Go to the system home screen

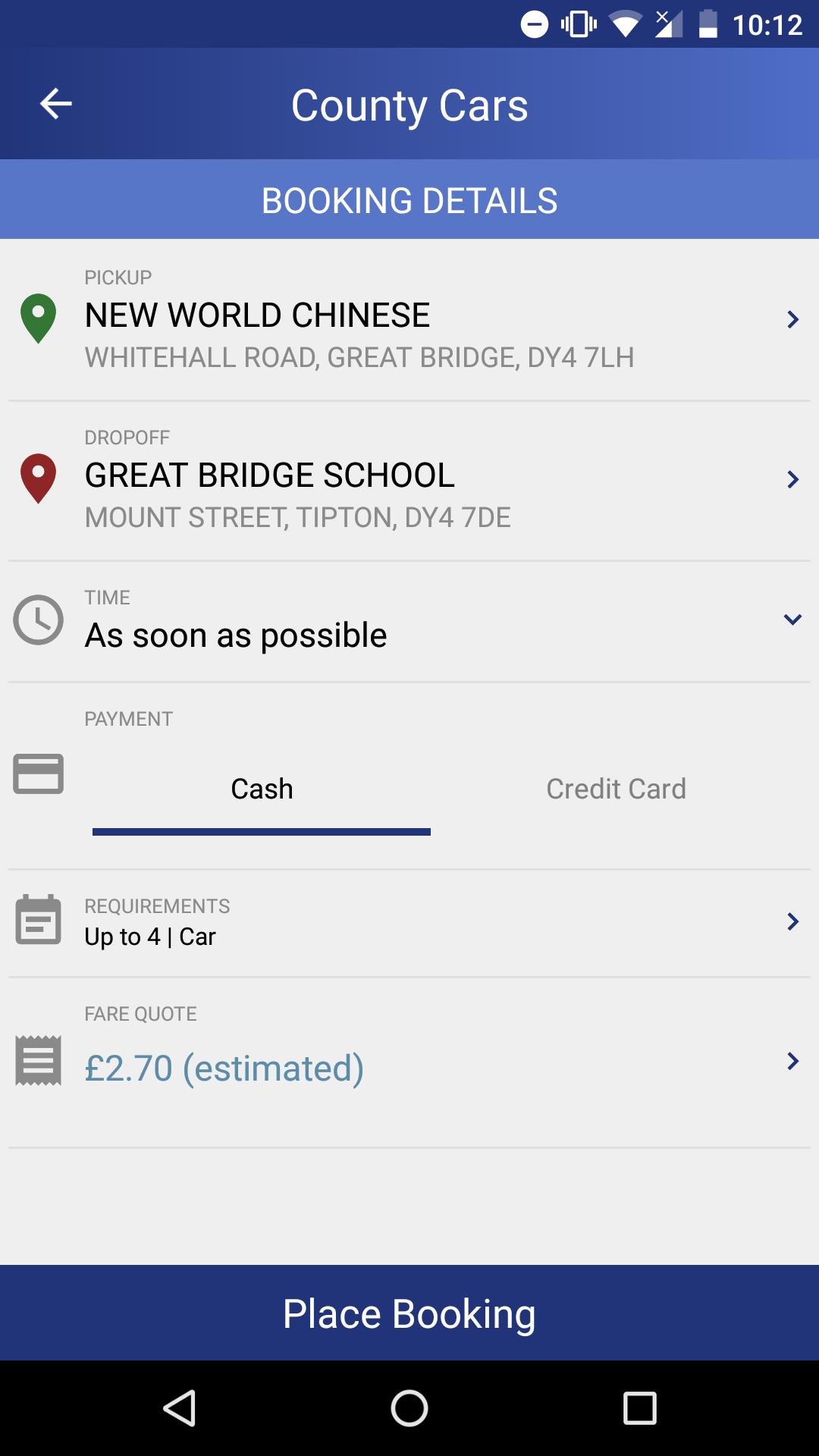(x=409, y=1409)
